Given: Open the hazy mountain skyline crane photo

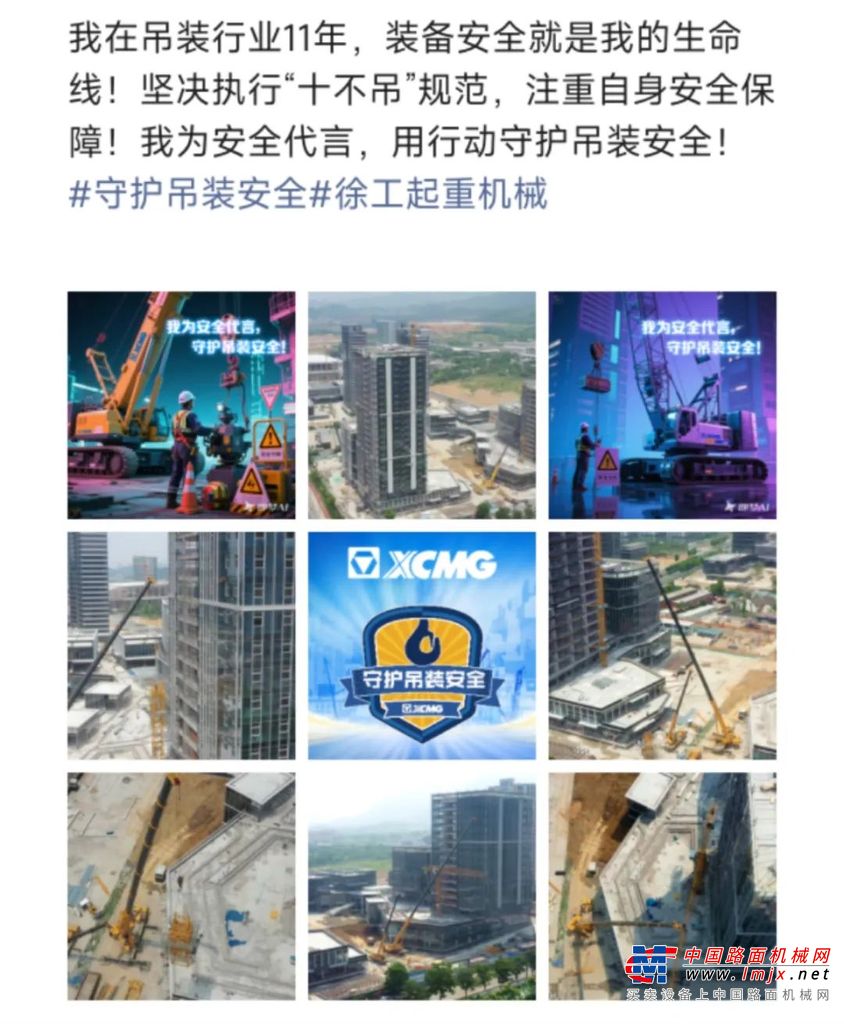Looking at the screenshot, I should coord(421,886).
